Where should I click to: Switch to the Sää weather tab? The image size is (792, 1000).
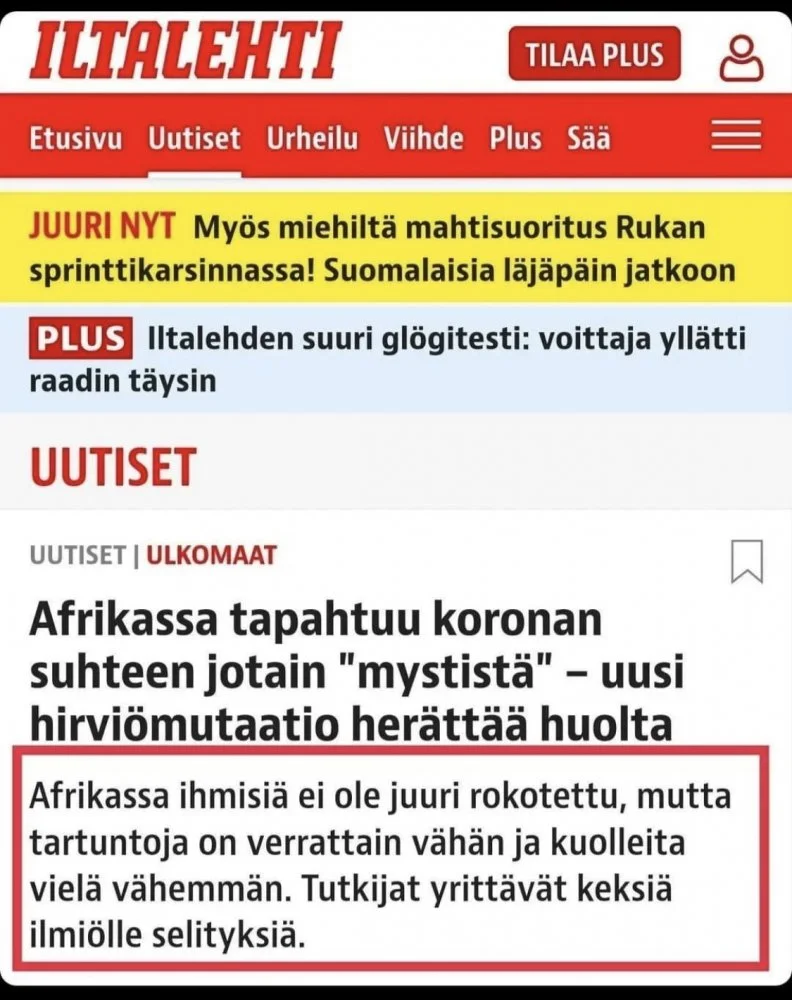pyautogui.click(x=588, y=137)
